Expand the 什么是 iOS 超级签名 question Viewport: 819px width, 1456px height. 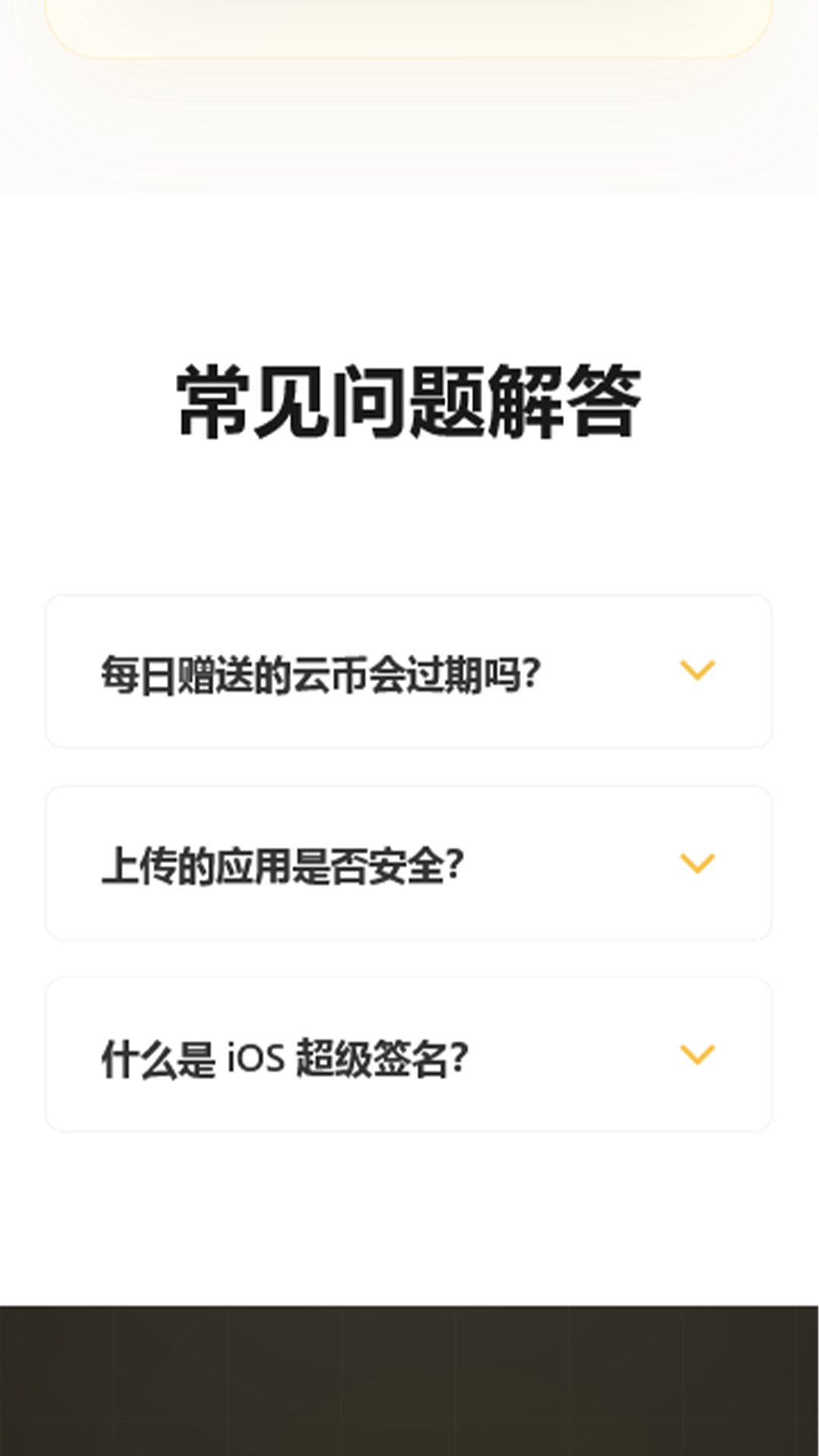tap(409, 1054)
